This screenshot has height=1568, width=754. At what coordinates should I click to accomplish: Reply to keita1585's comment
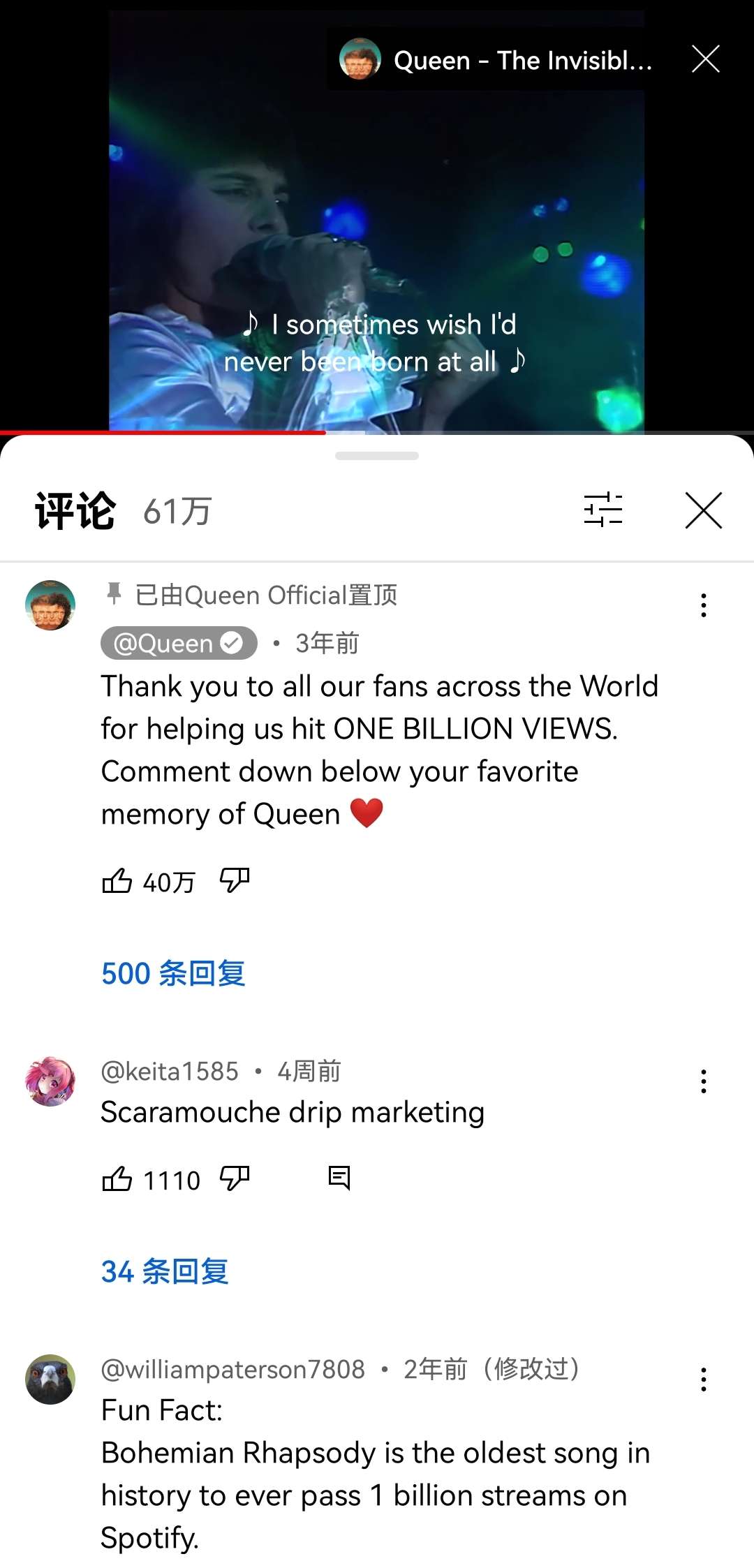(x=339, y=1178)
